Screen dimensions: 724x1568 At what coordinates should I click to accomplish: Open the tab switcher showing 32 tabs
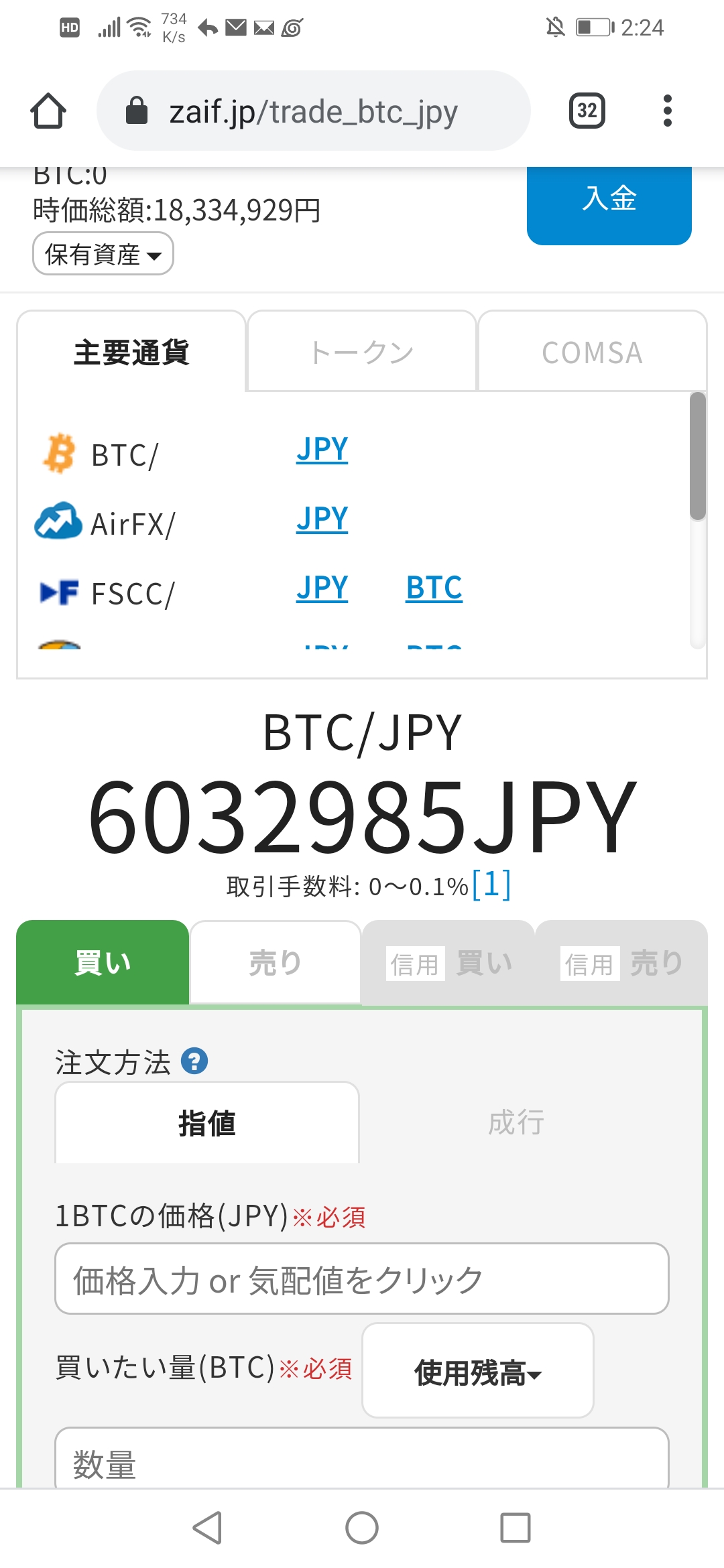(587, 111)
